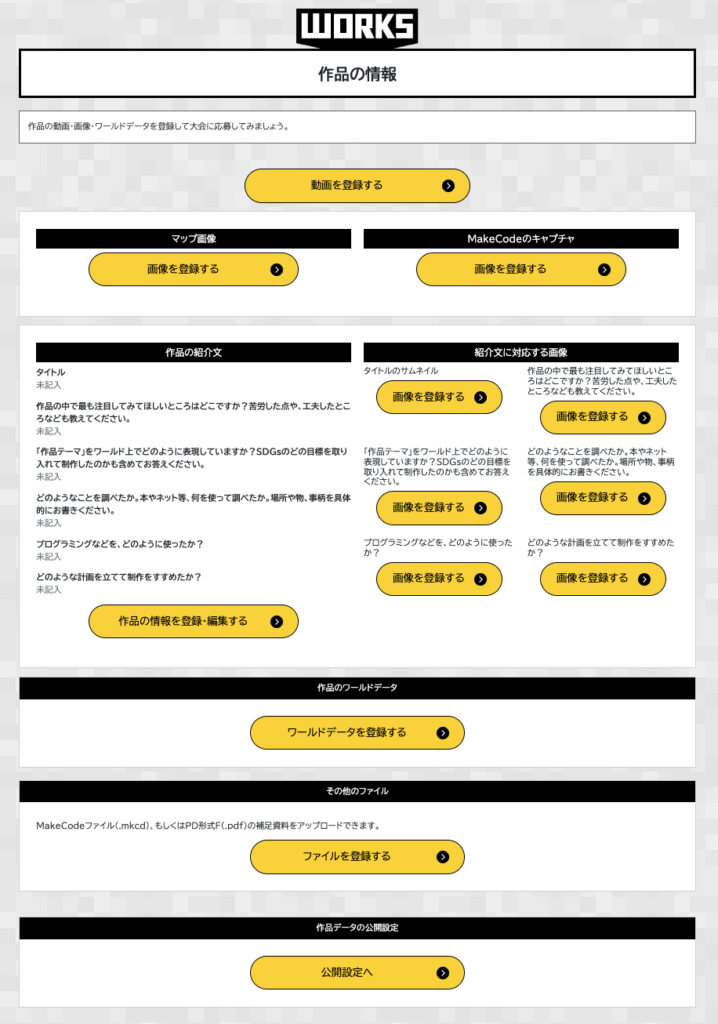
Task: Open 作品の情報を登録・編集する
Action: click(x=193, y=621)
